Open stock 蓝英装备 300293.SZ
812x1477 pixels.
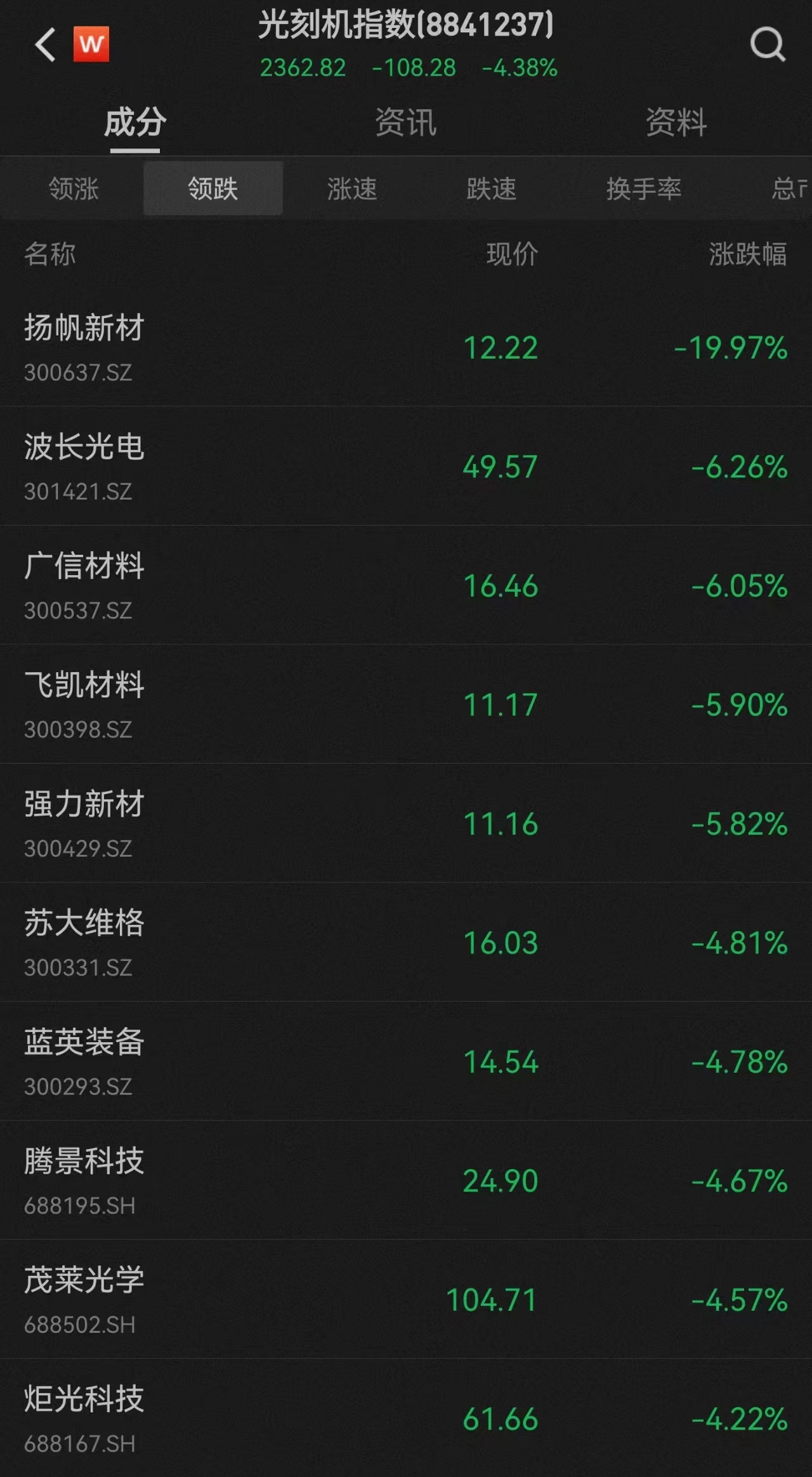pos(406,1061)
